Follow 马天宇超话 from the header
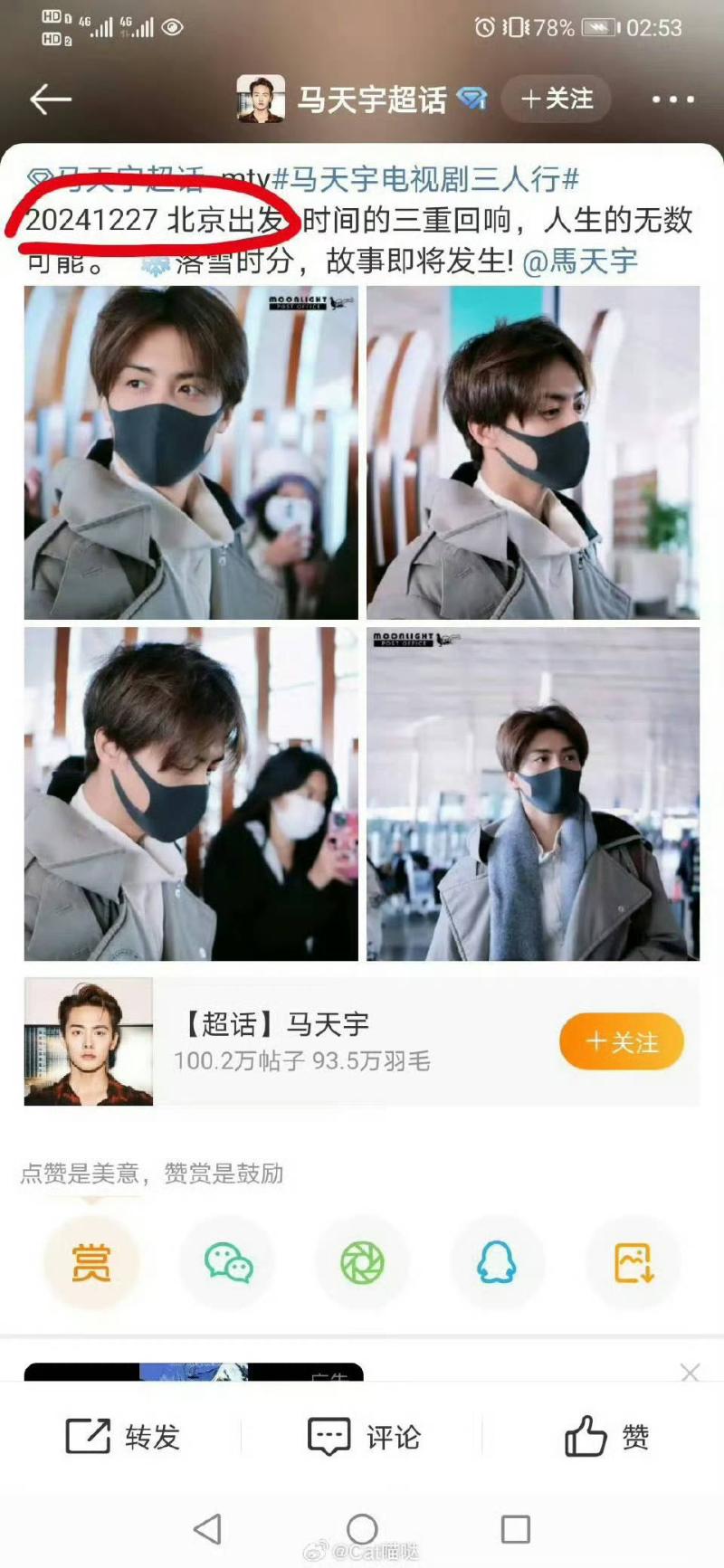This screenshot has width=724, height=1568. pos(557,99)
